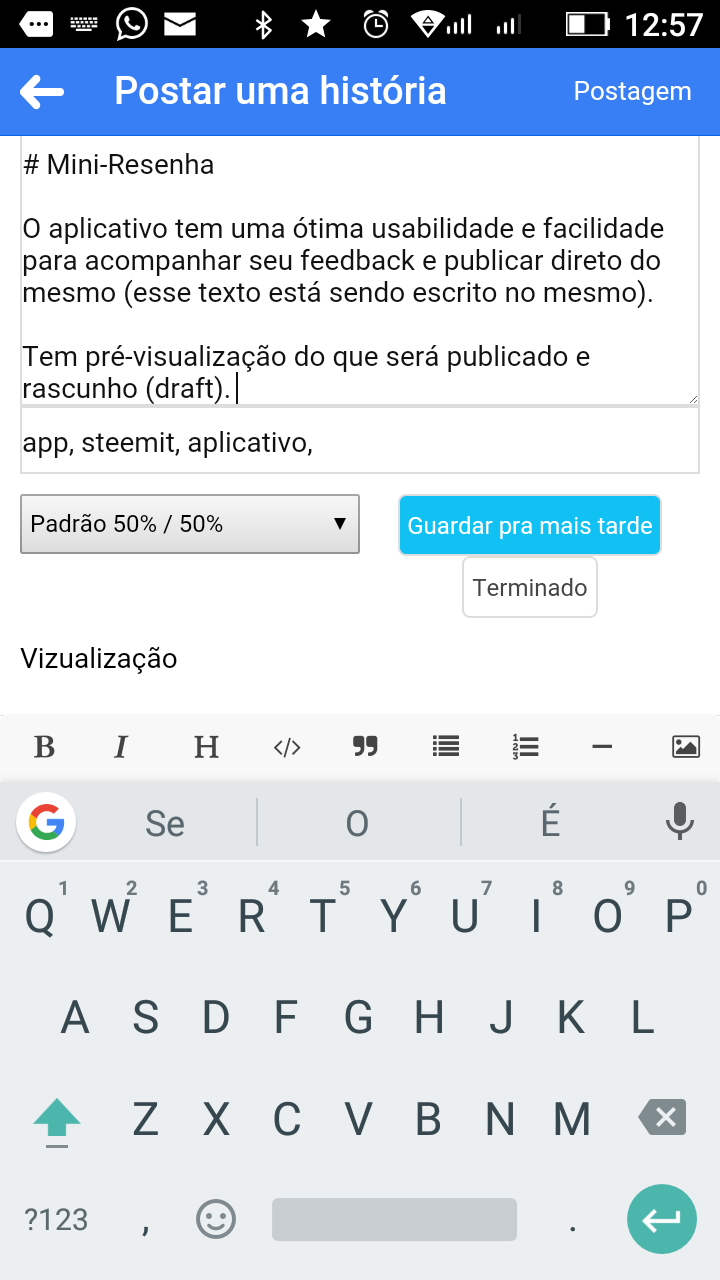Image resolution: width=720 pixels, height=1280 pixels.
Task: Open the Padrão 50% / 50% dropdown
Action: tap(190, 524)
